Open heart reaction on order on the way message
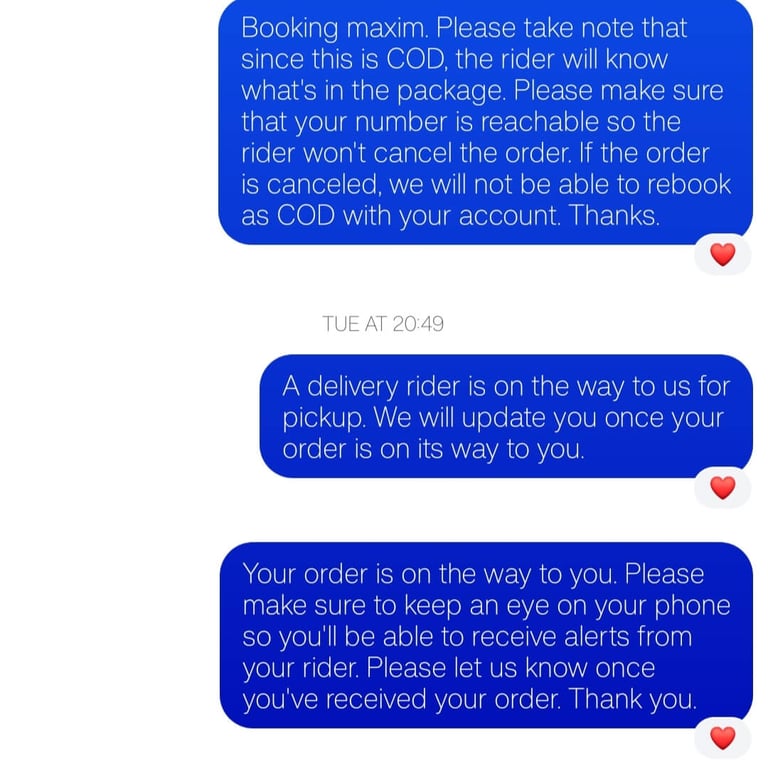The height and width of the screenshot is (768, 768). point(722,738)
